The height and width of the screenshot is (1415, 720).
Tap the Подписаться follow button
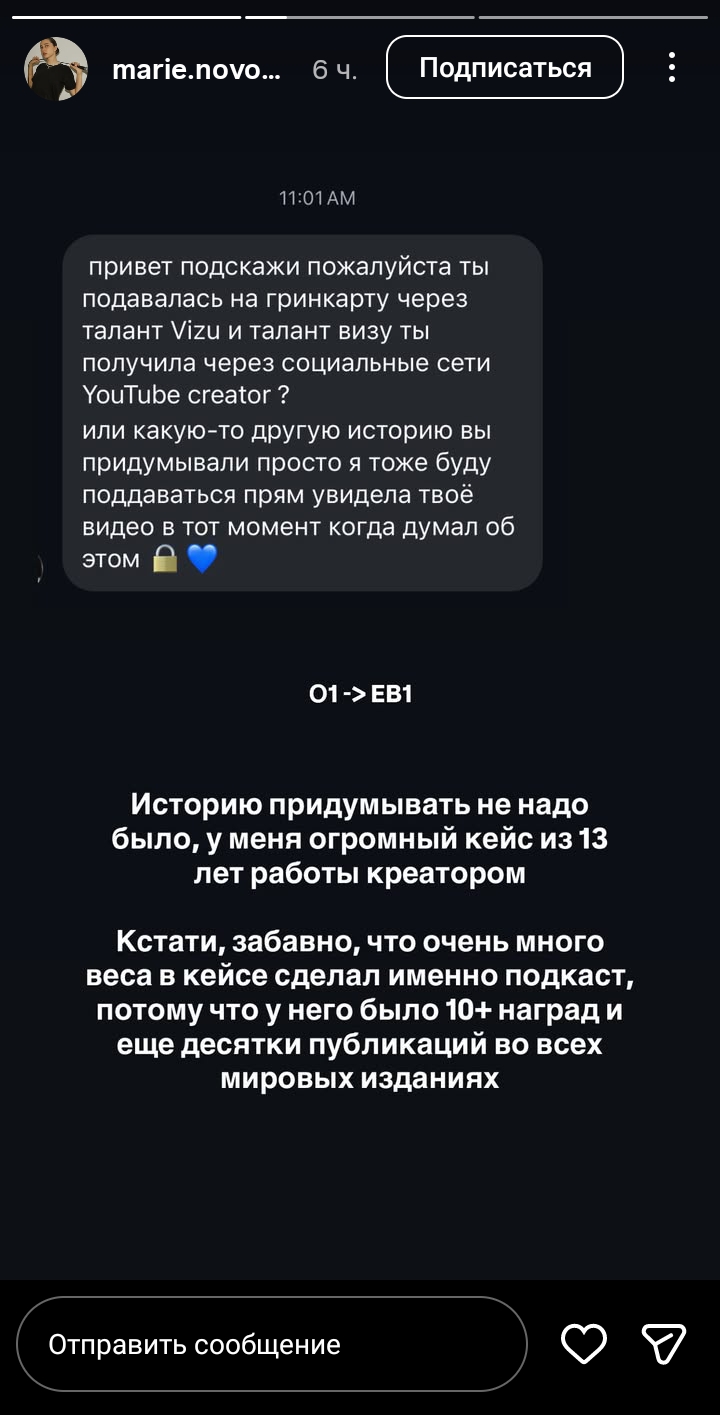pos(505,68)
